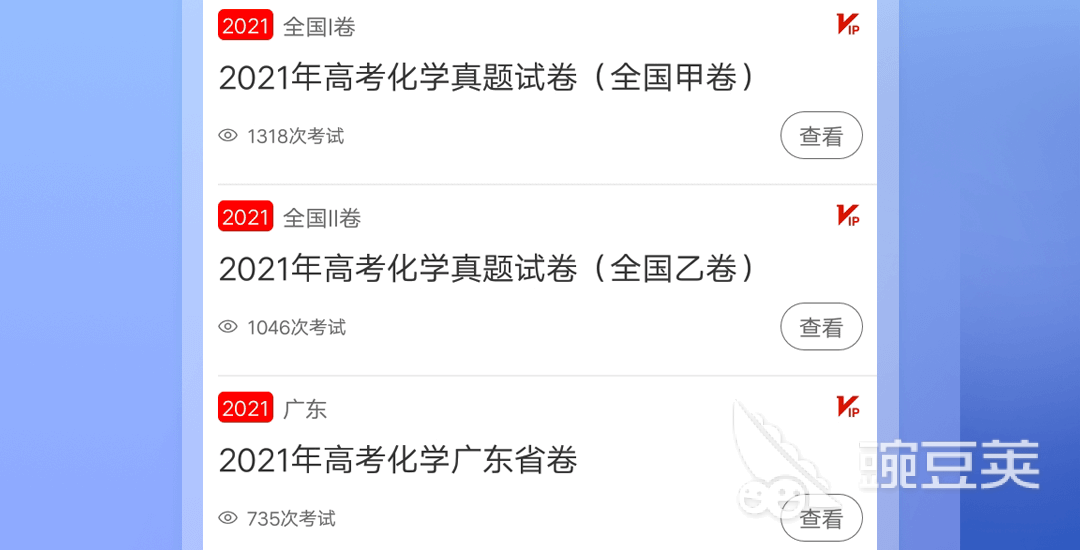The height and width of the screenshot is (550, 1080).
Task: Tap 查看 for 2021 广东省卷 chemistry paper
Action: pos(821,518)
